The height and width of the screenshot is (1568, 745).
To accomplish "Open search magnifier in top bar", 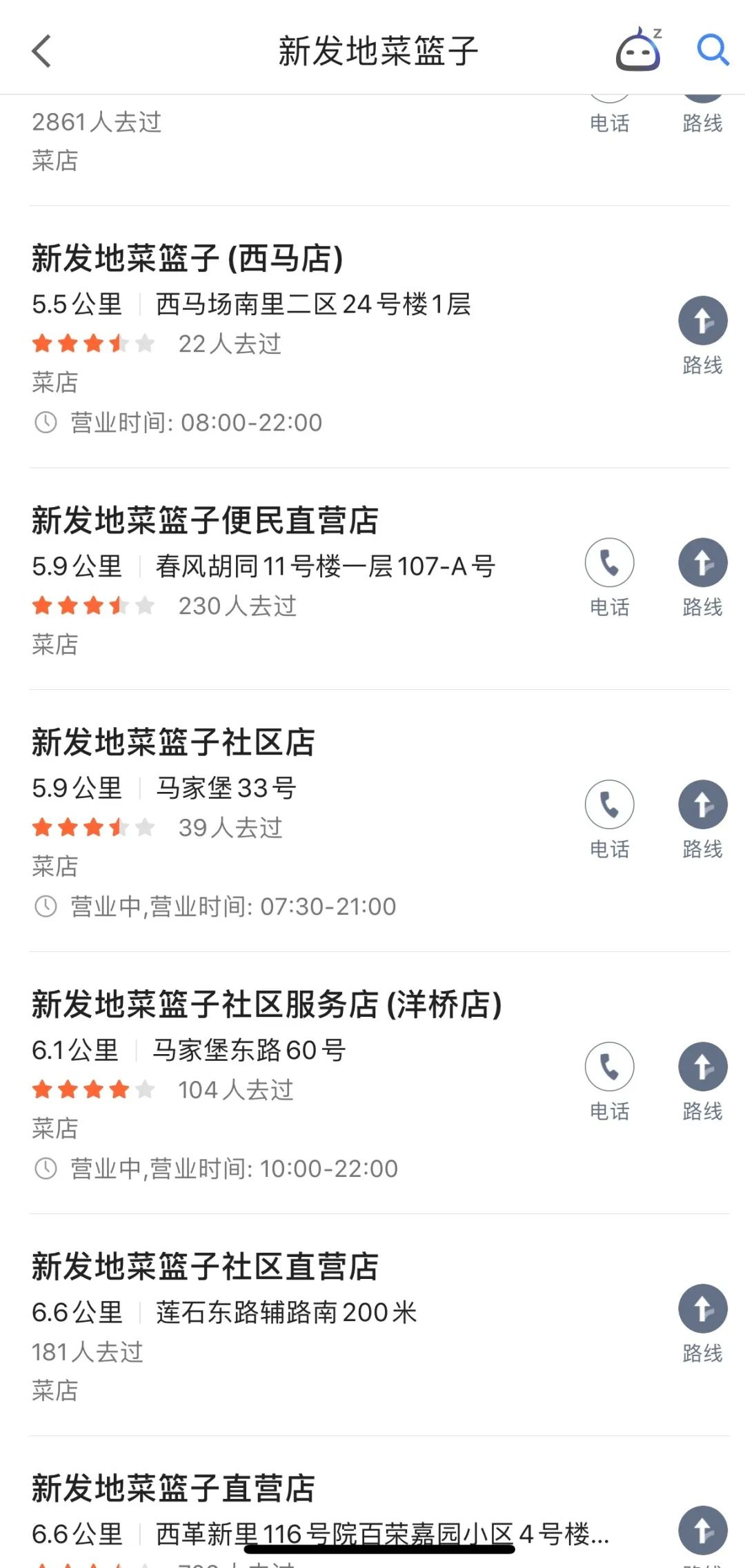I will point(712,50).
